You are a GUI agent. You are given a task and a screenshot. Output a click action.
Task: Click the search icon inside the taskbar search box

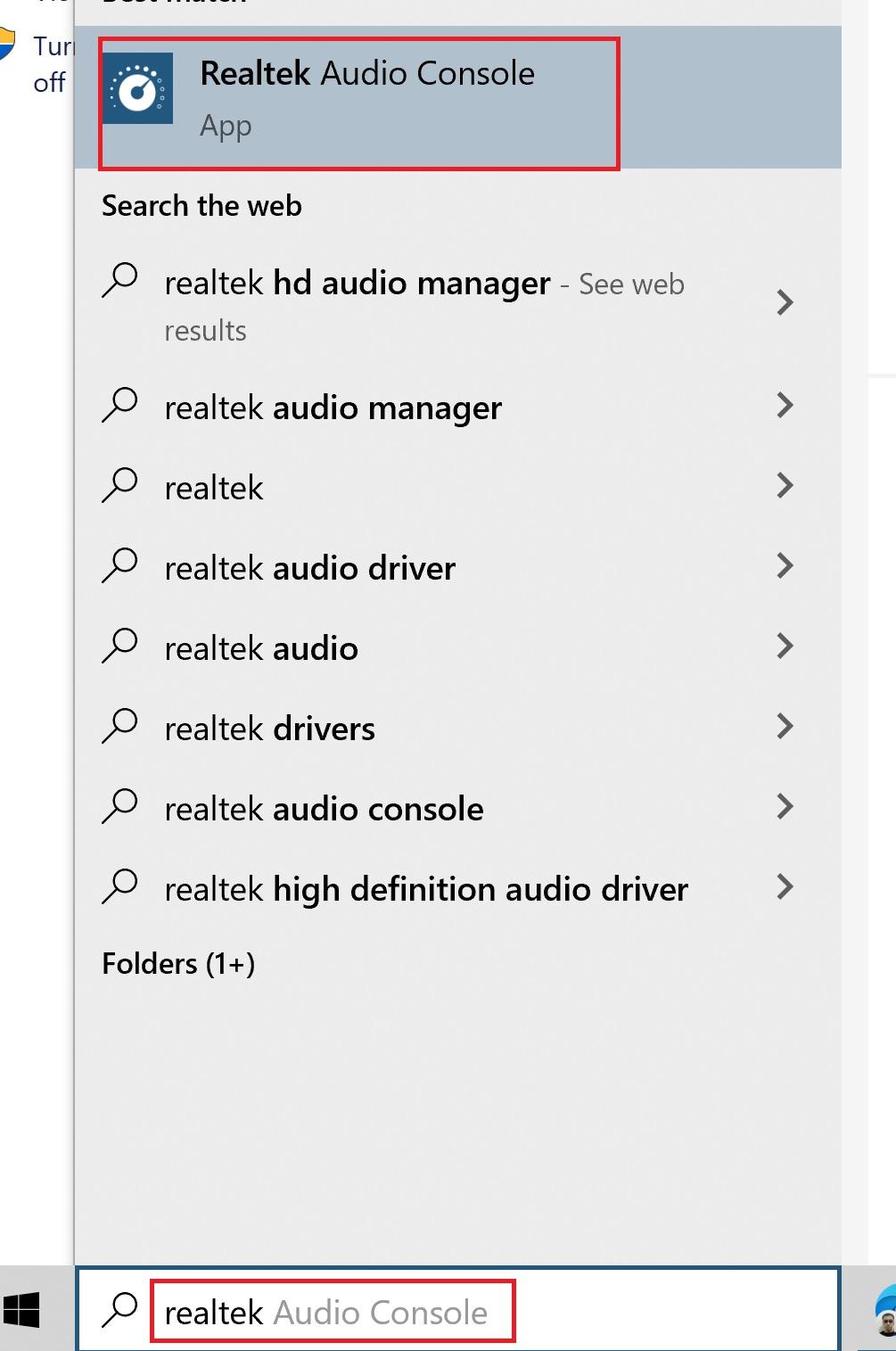(119, 1311)
